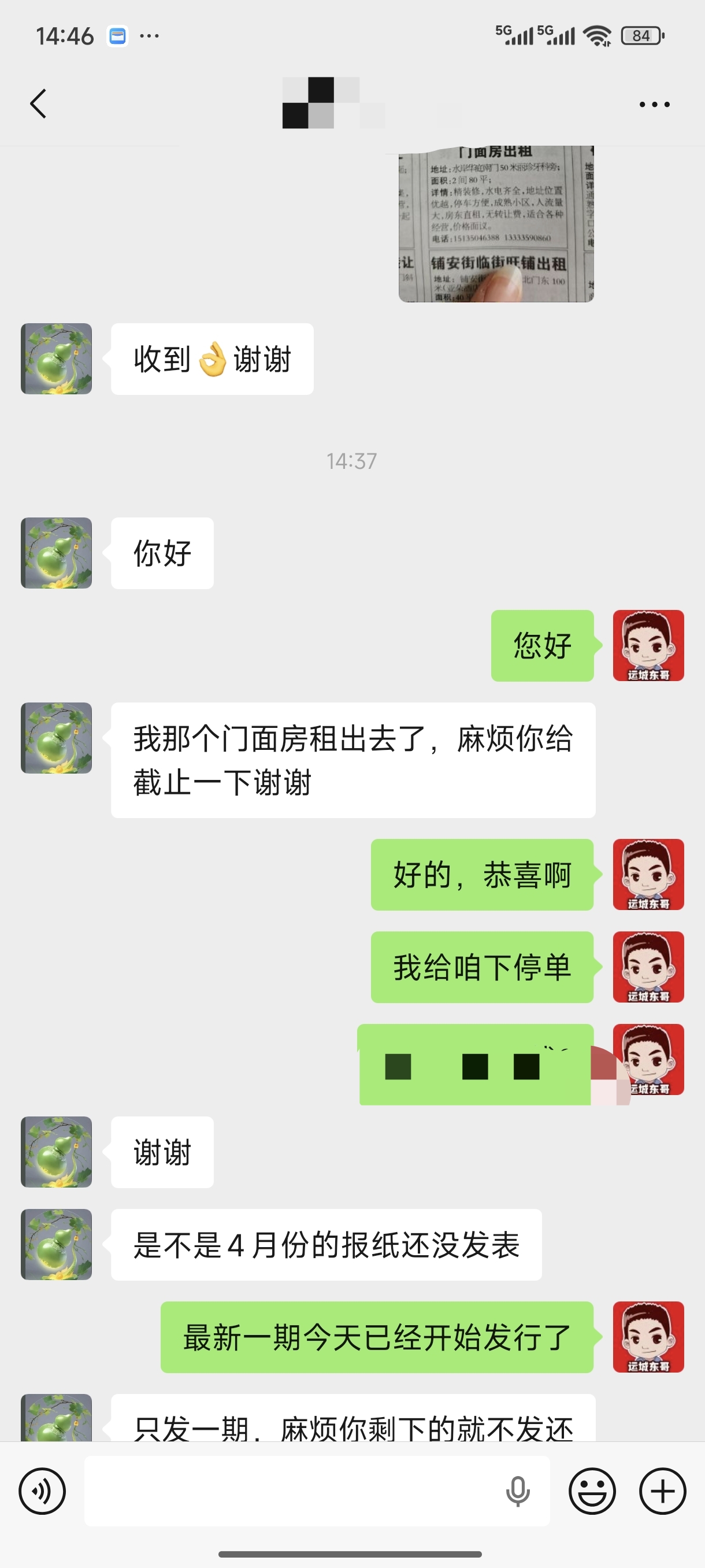The width and height of the screenshot is (705, 1568).
Task: Focus the message text field
Action: tap(292, 1491)
